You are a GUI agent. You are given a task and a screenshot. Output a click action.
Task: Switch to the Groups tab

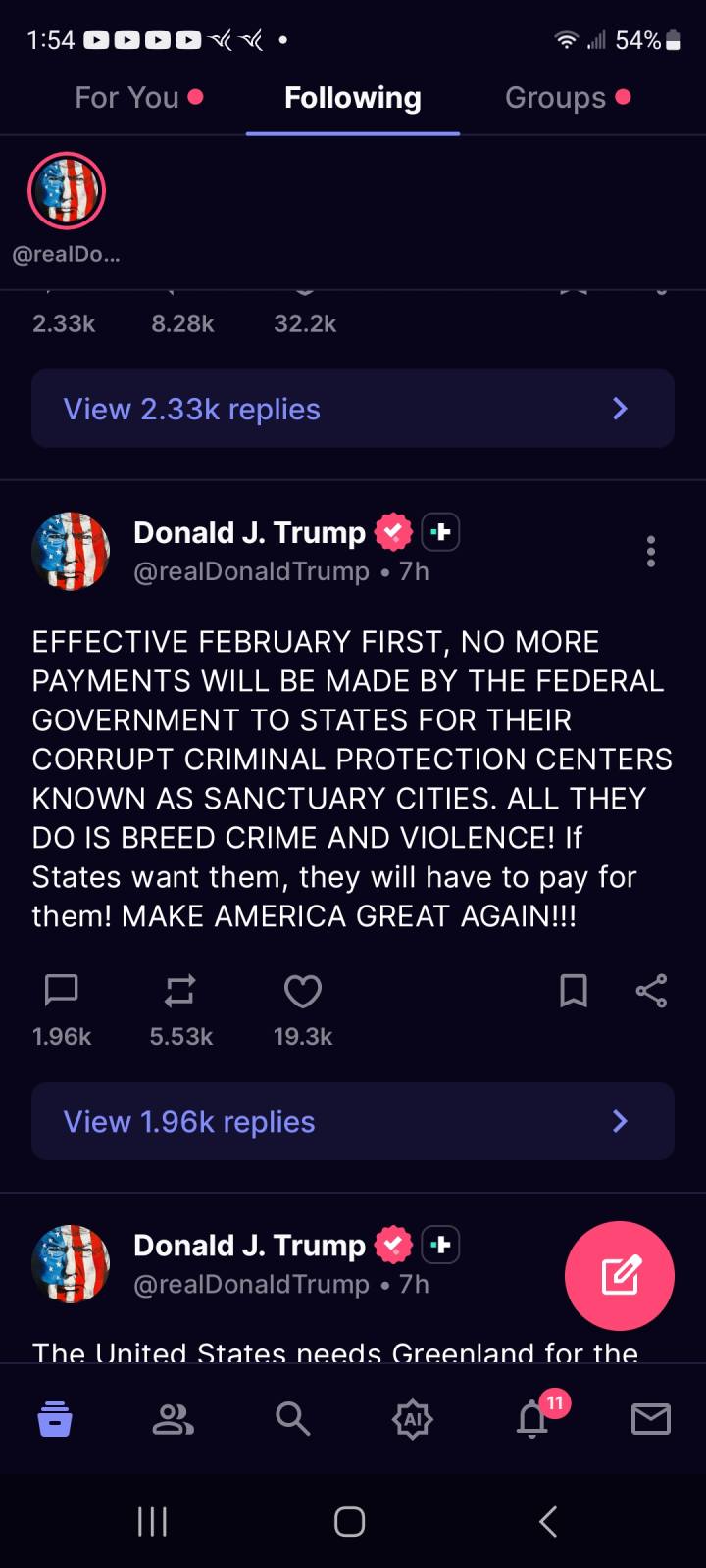point(555,98)
